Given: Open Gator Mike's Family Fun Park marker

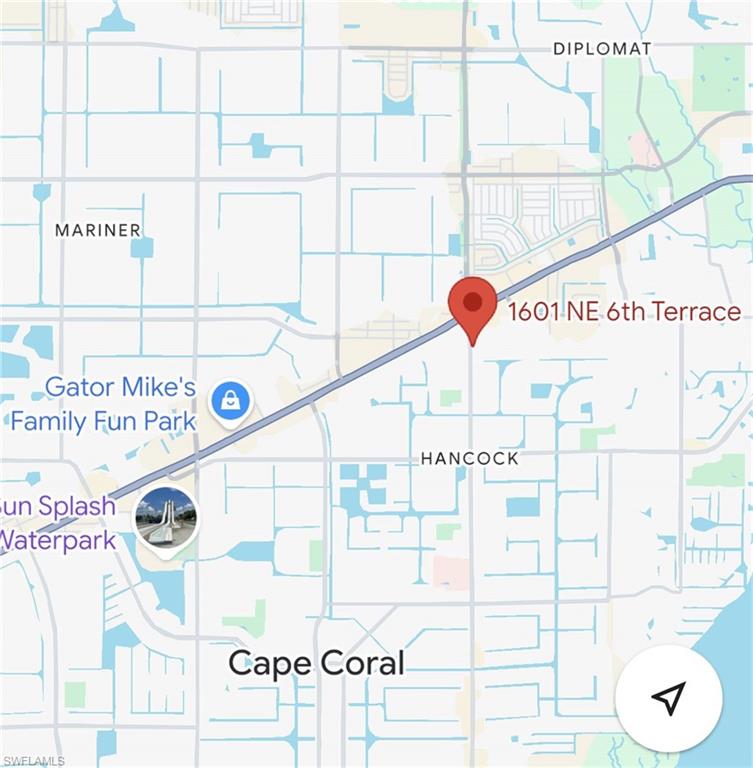Looking at the screenshot, I should point(232,398).
